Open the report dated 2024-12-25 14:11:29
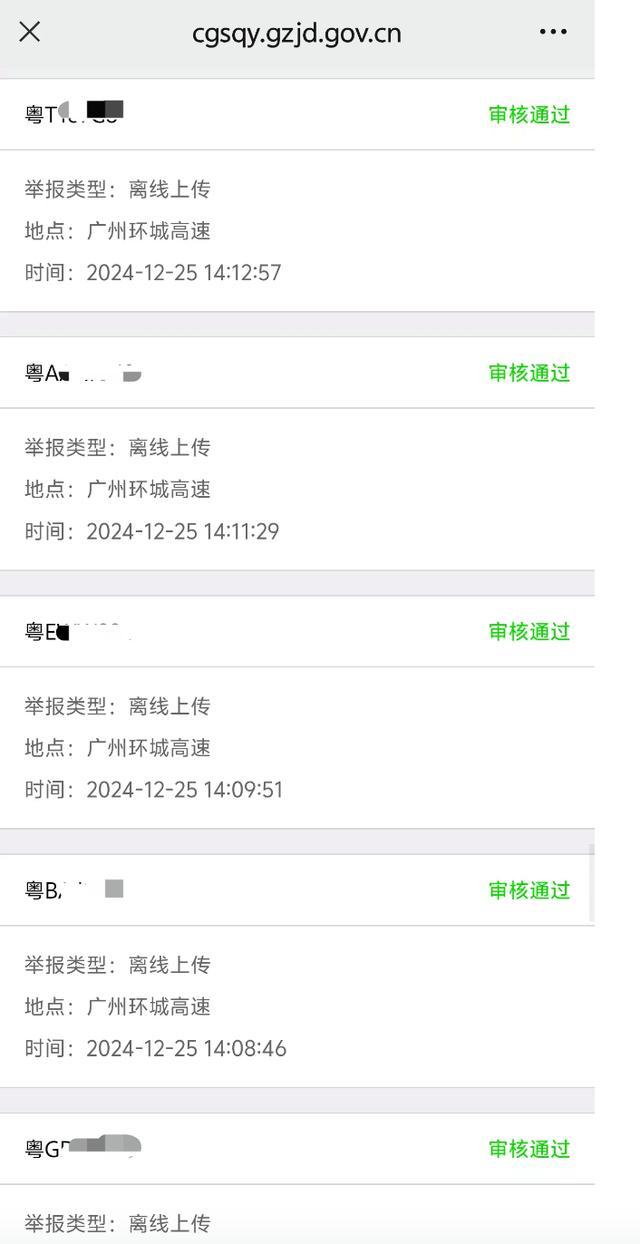The height and width of the screenshot is (1244, 640). (296, 489)
